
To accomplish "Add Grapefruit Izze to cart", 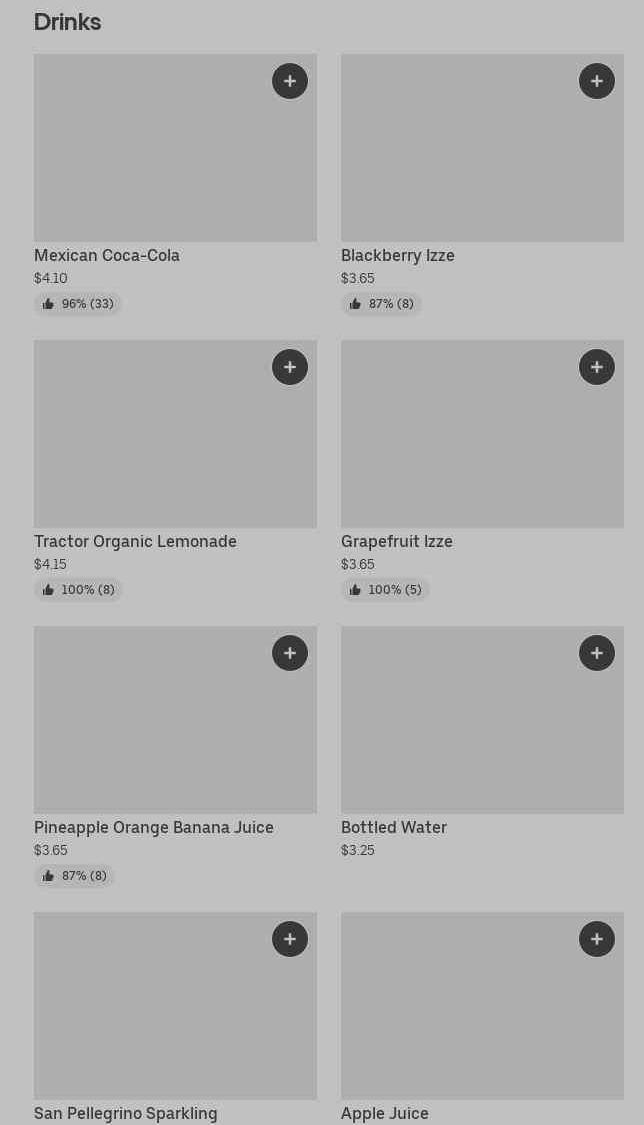I will tap(597, 367).
